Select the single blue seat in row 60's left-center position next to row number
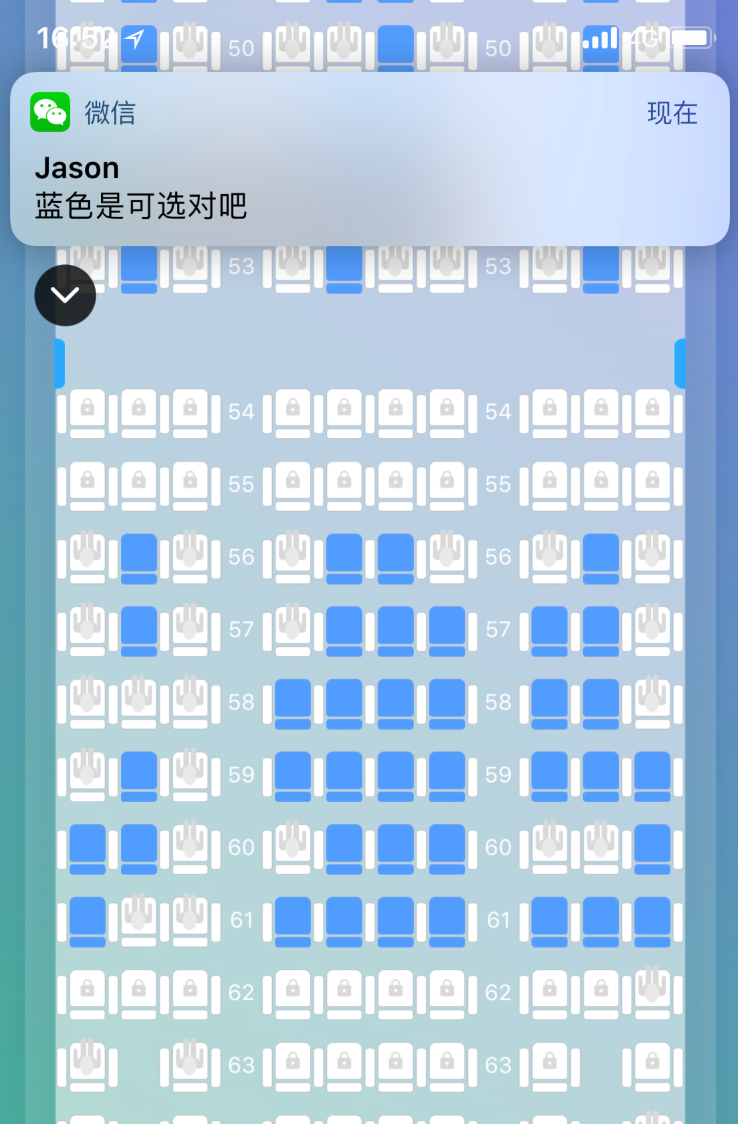 139,847
